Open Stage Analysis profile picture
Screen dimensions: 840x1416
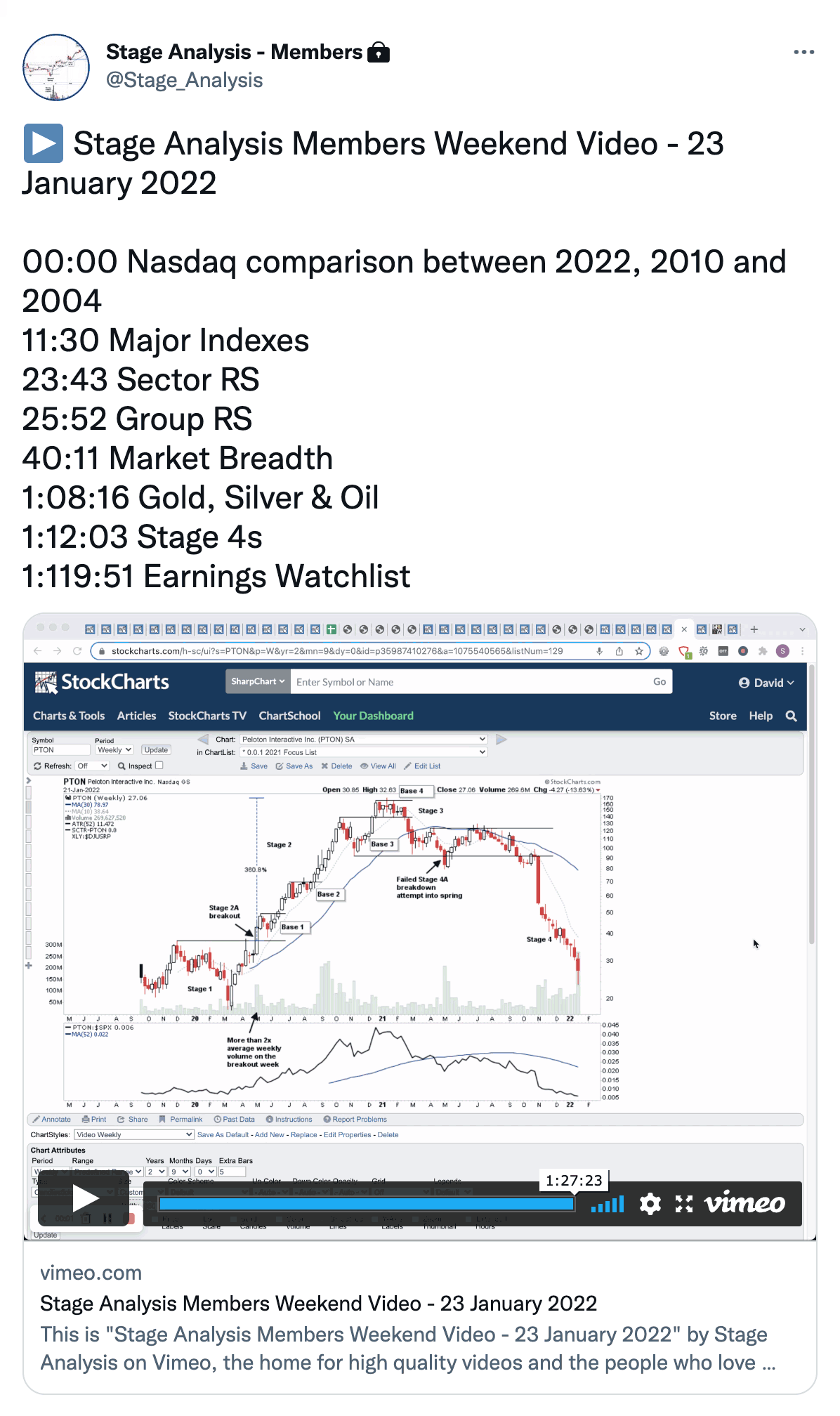click(56, 67)
